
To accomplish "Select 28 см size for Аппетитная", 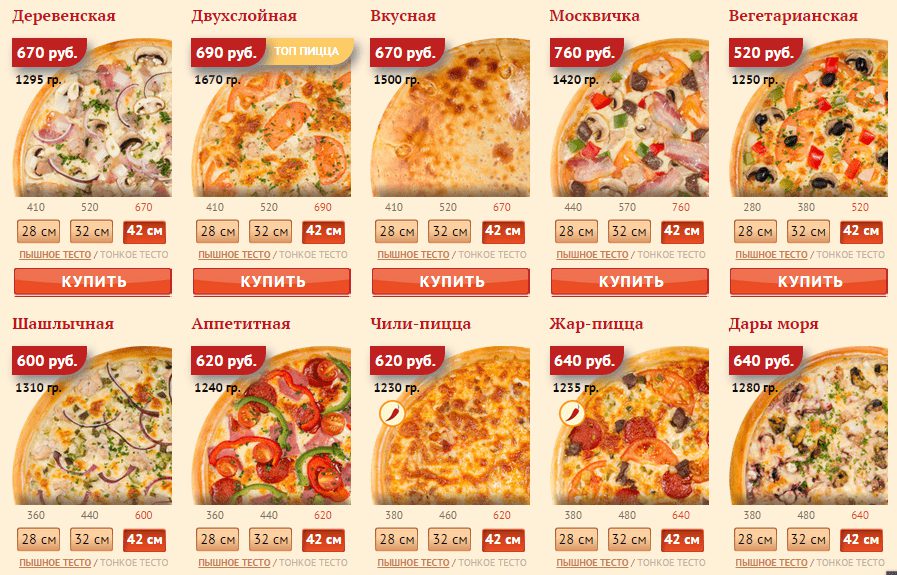I will [x=218, y=540].
